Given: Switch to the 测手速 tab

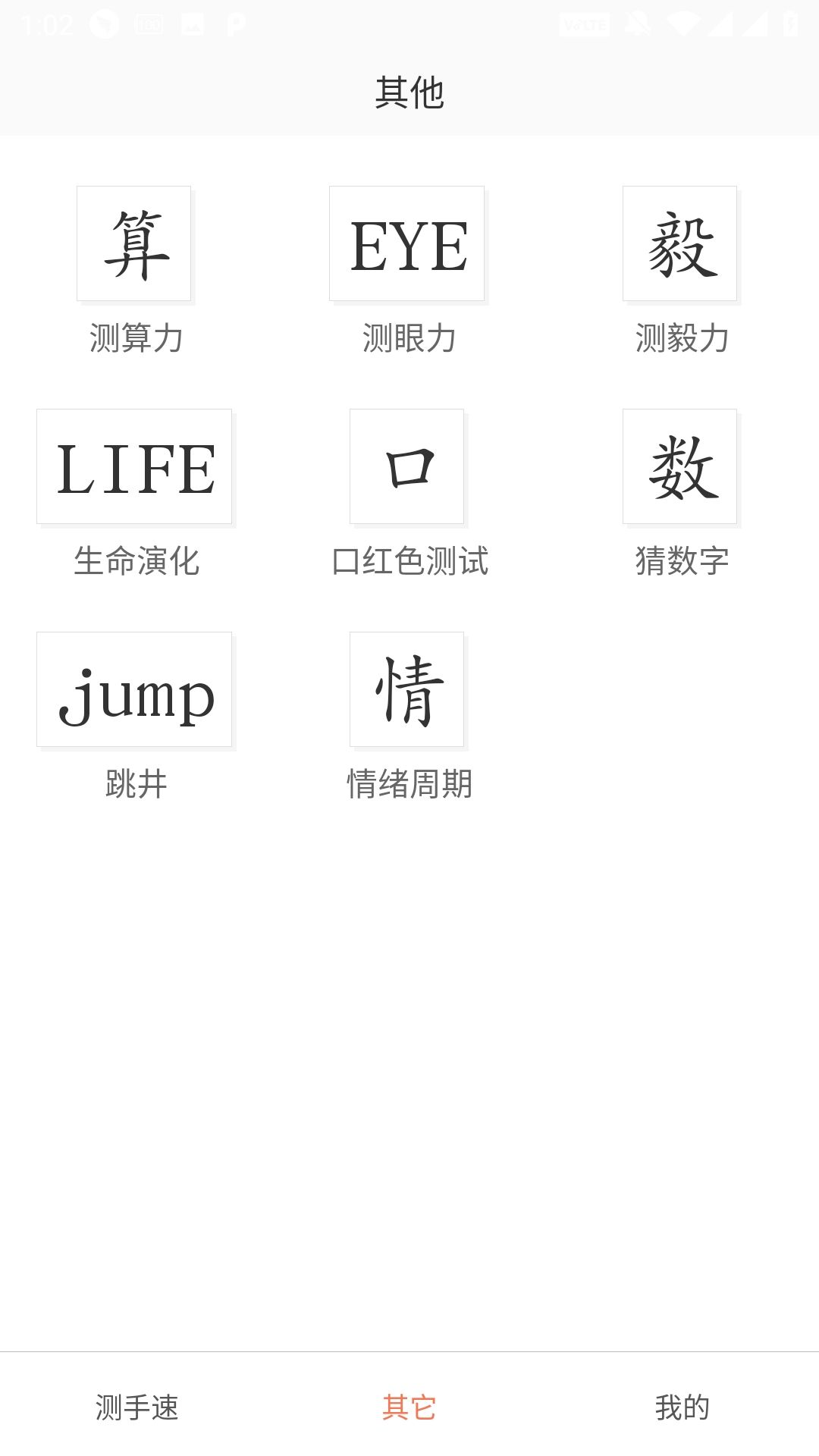Looking at the screenshot, I should pos(136,1405).
